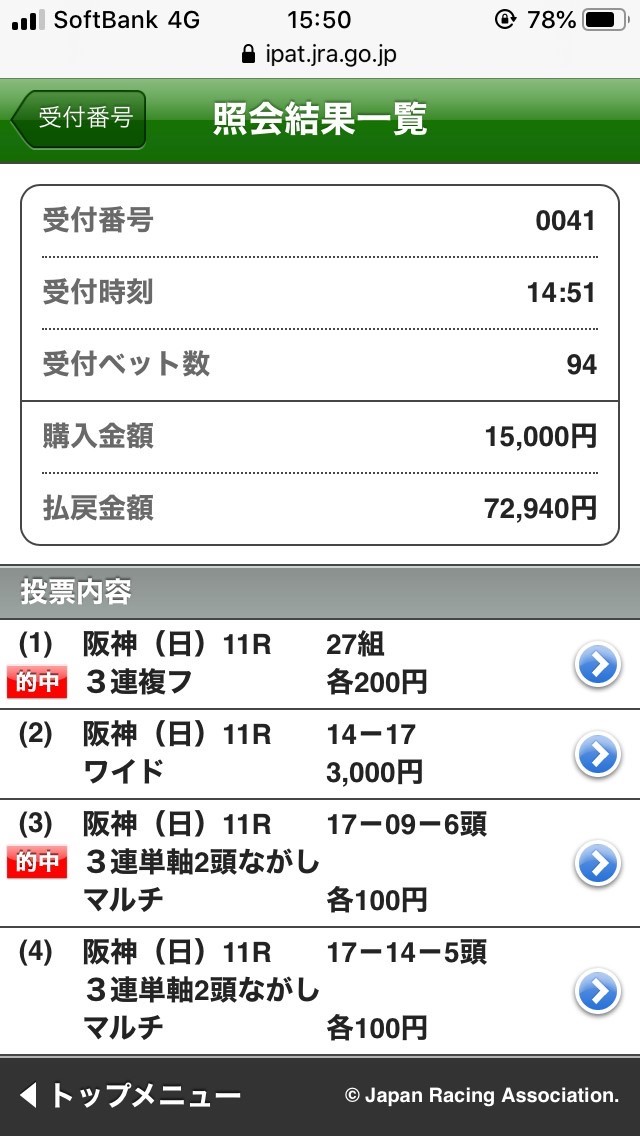
Task: Go back to 受付番号 list
Action: coord(79,120)
